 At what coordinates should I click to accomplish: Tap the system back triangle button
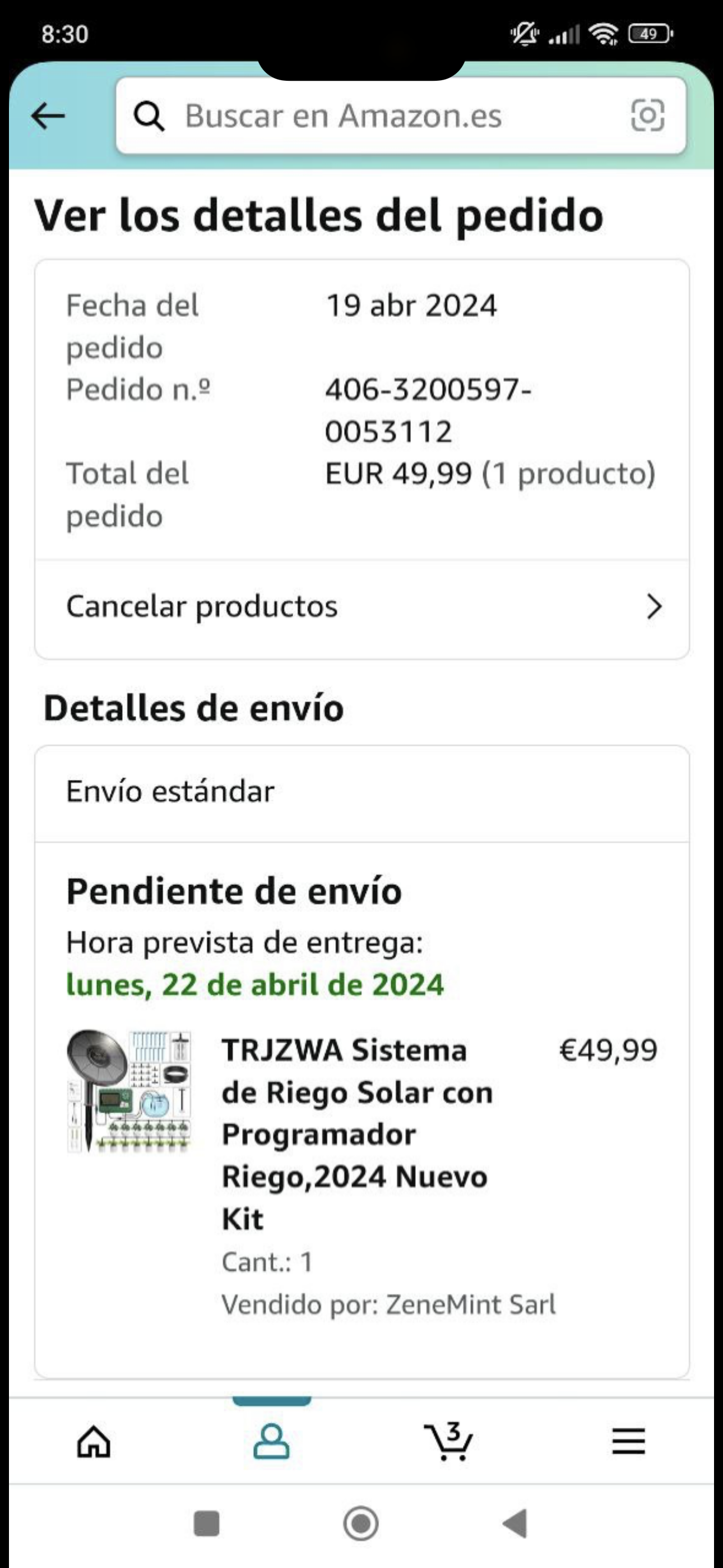click(515, 1524)
